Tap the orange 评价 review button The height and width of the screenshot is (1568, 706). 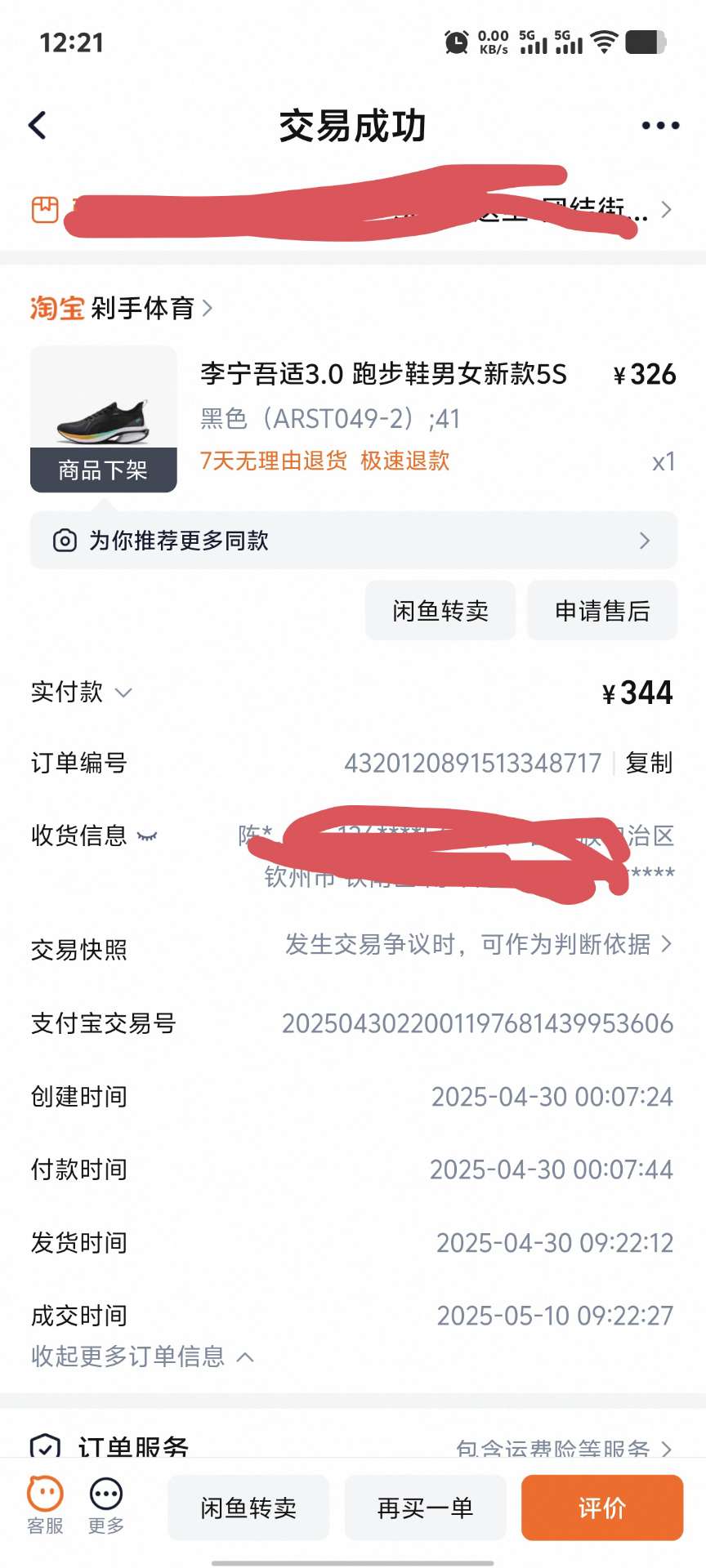point(602,1508)
